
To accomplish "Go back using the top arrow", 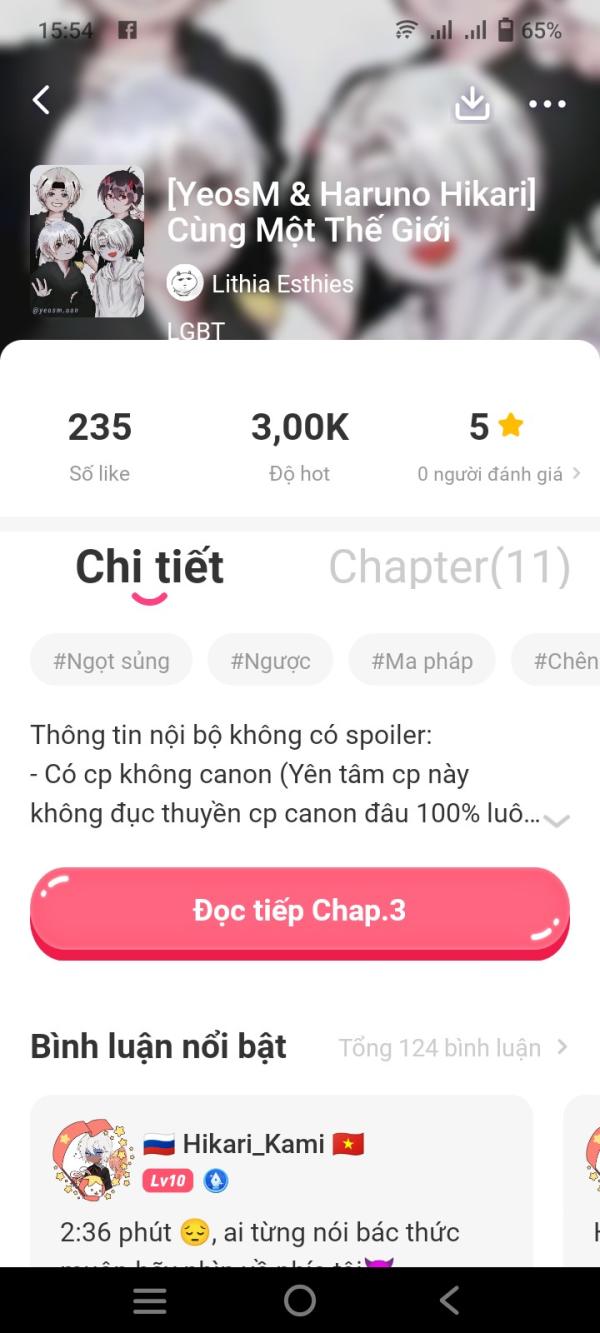I will click(41, 100).
